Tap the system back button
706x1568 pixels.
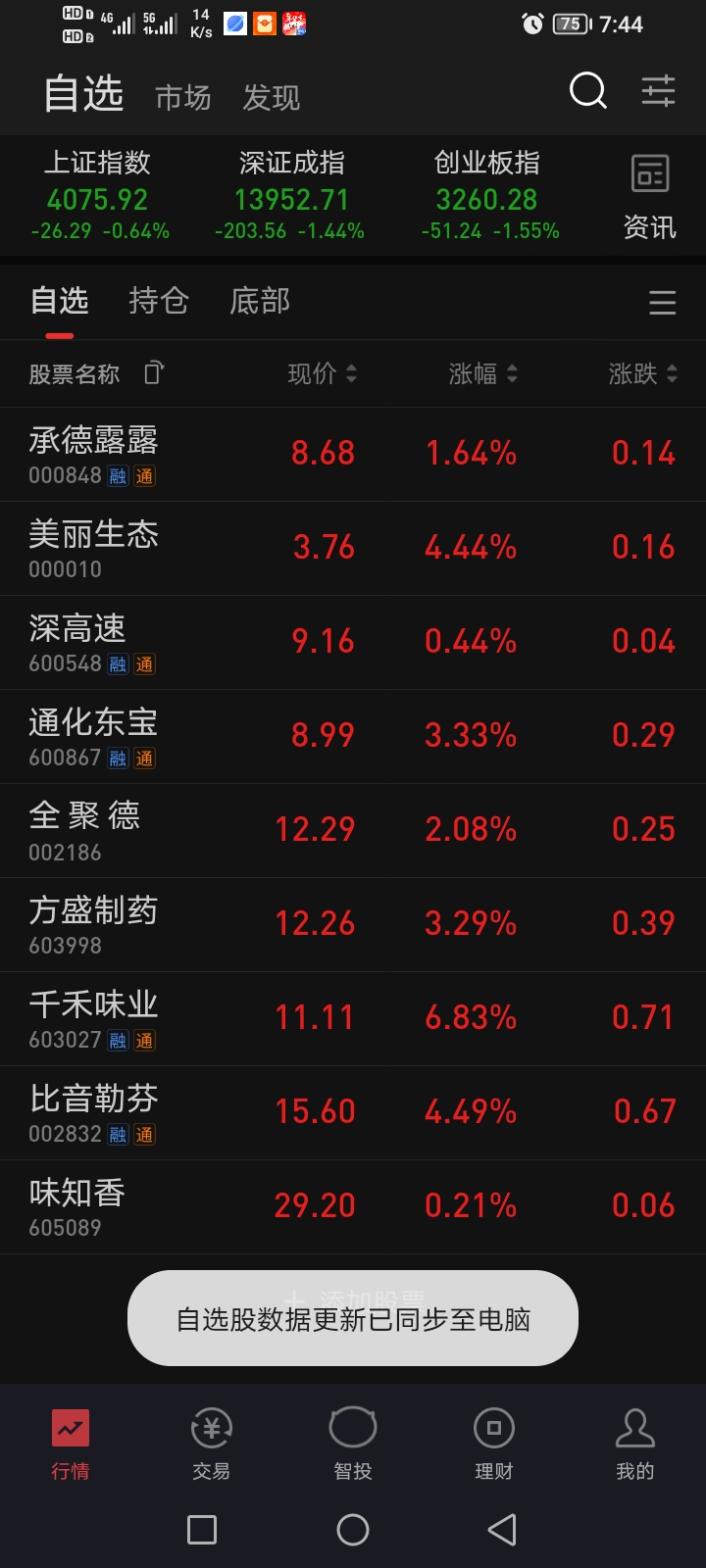[502, 1530]
